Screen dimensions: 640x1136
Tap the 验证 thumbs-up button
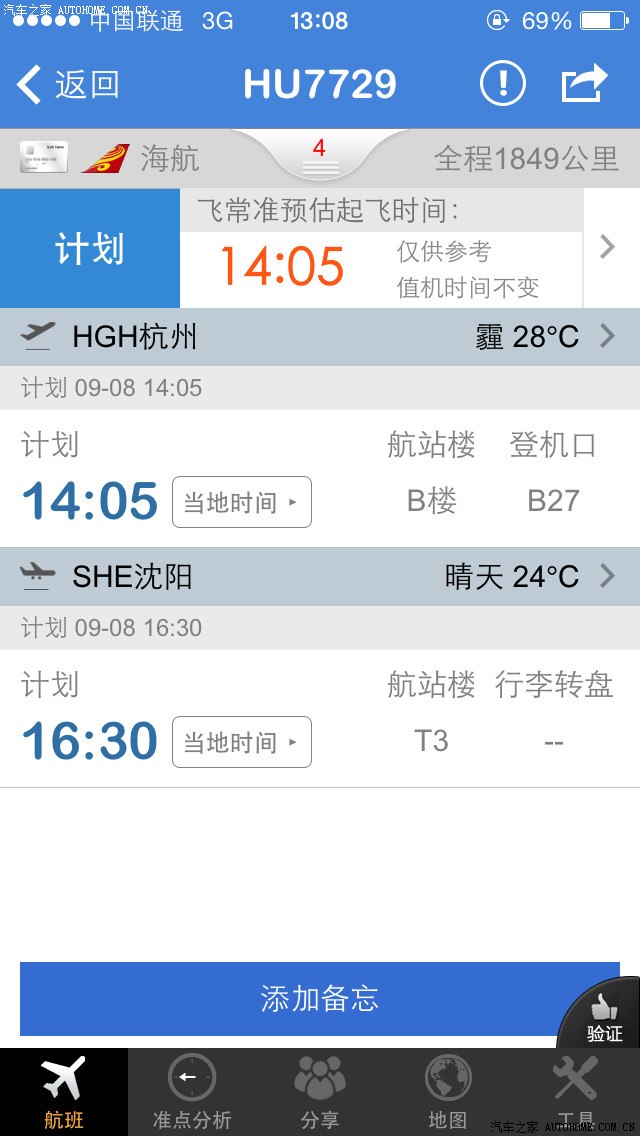click(x=603, y=1018)
